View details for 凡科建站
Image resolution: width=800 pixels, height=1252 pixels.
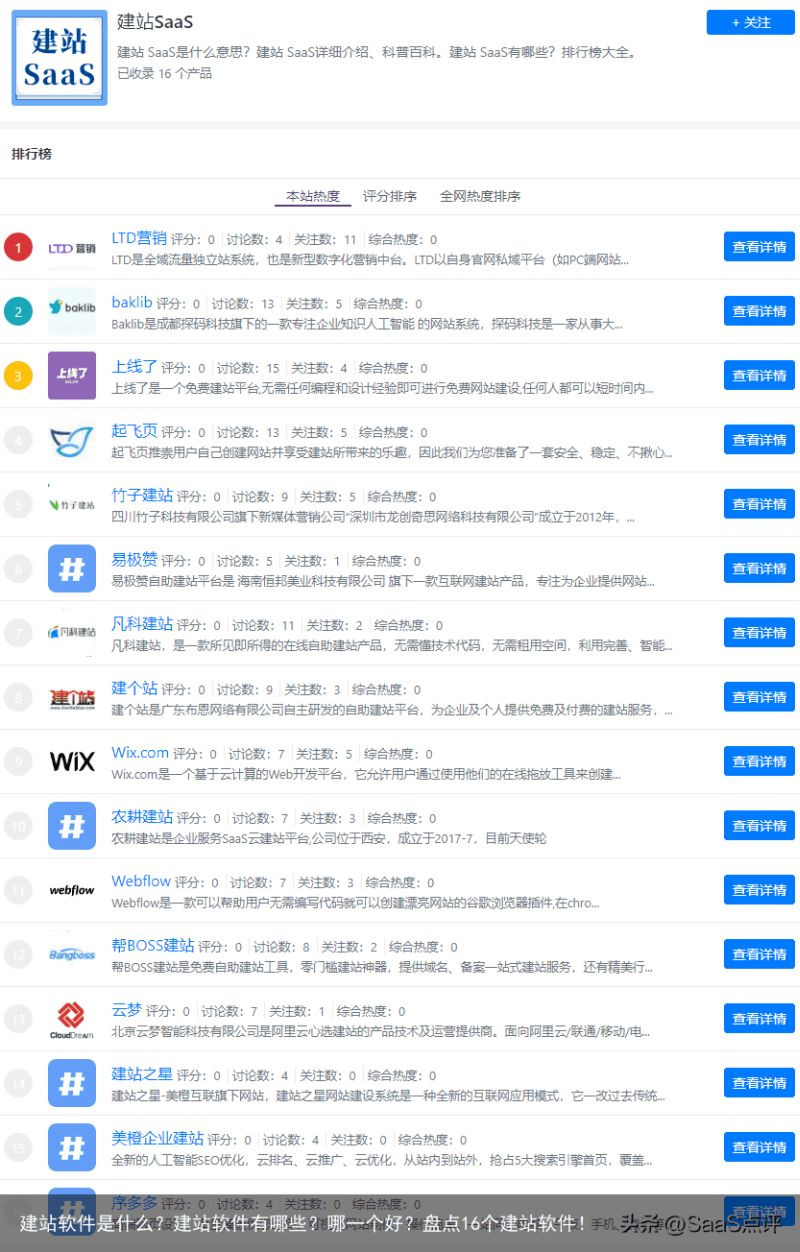tap(759, 633)
